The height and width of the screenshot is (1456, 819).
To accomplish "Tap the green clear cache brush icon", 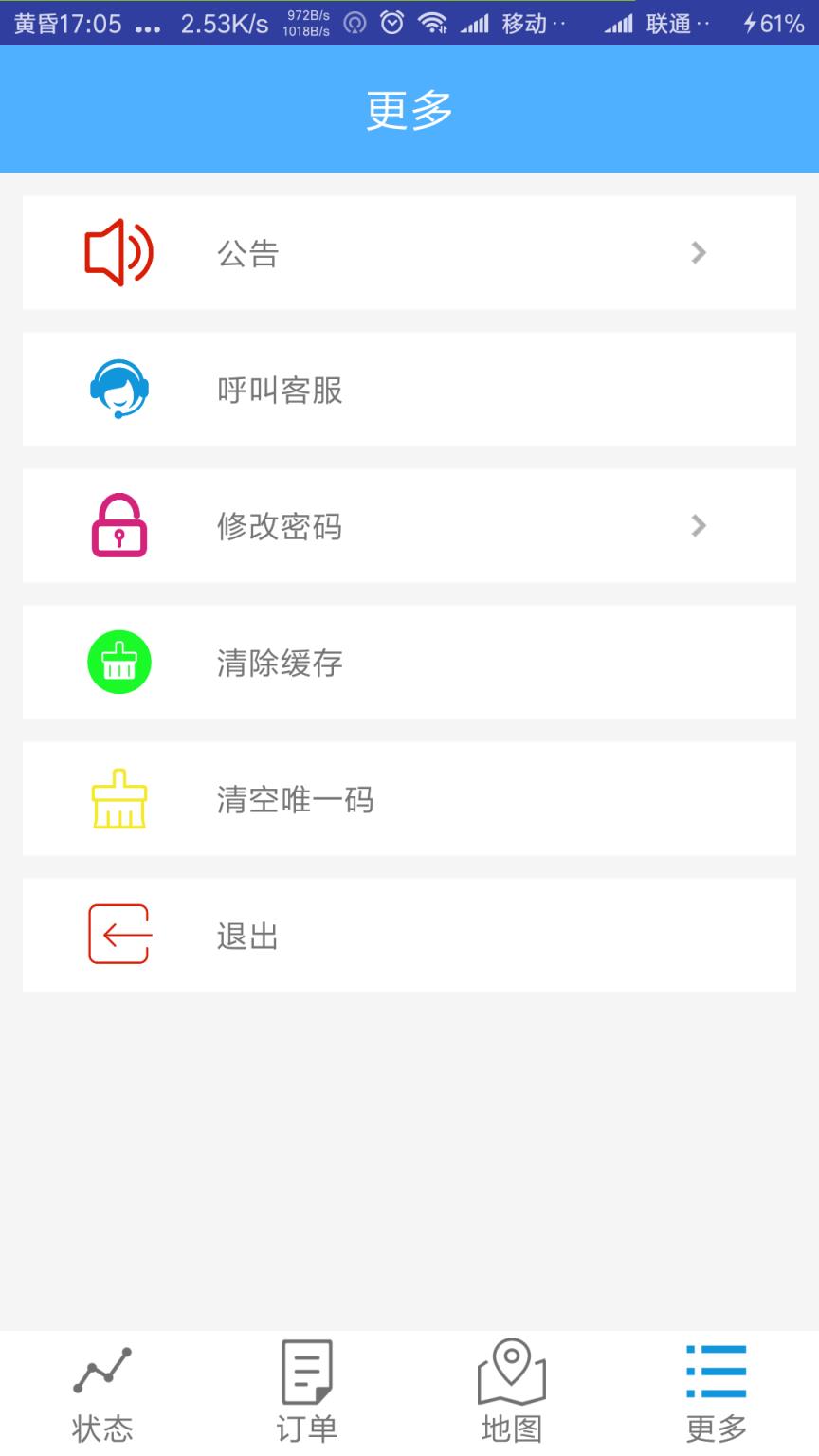I will point(118,663).
